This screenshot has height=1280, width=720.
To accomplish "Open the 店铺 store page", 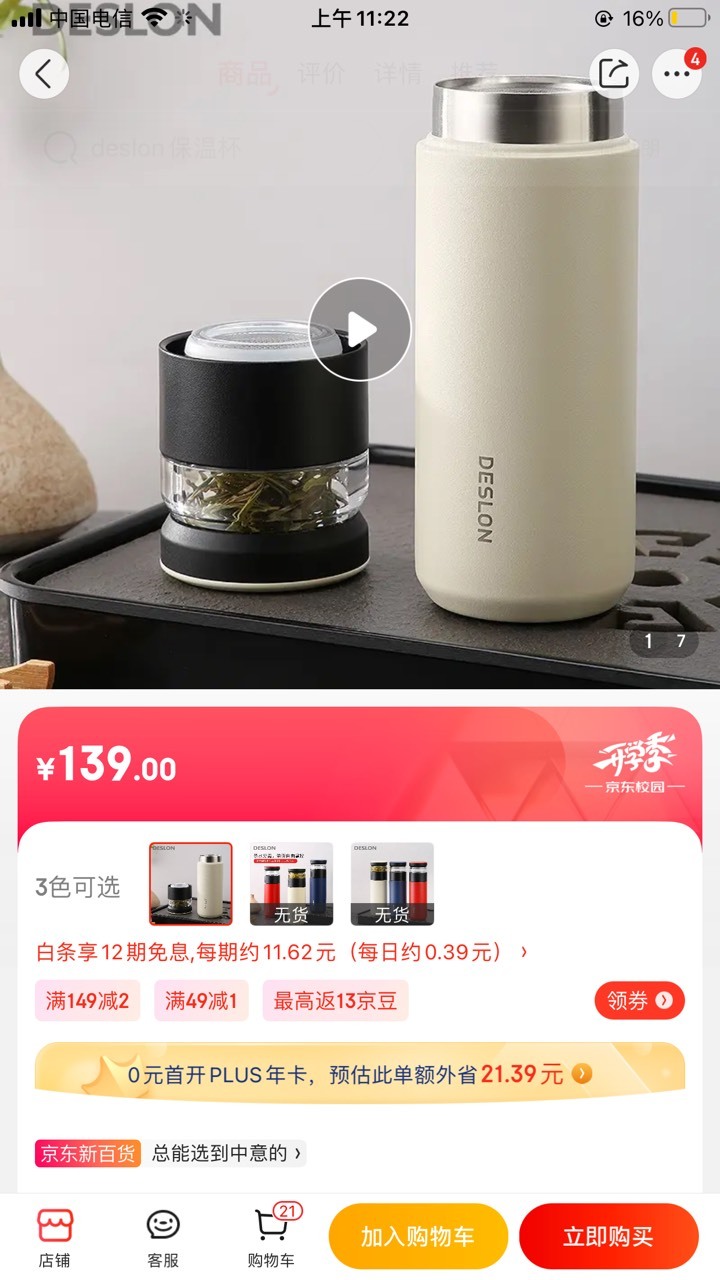I will [55, 1238].
